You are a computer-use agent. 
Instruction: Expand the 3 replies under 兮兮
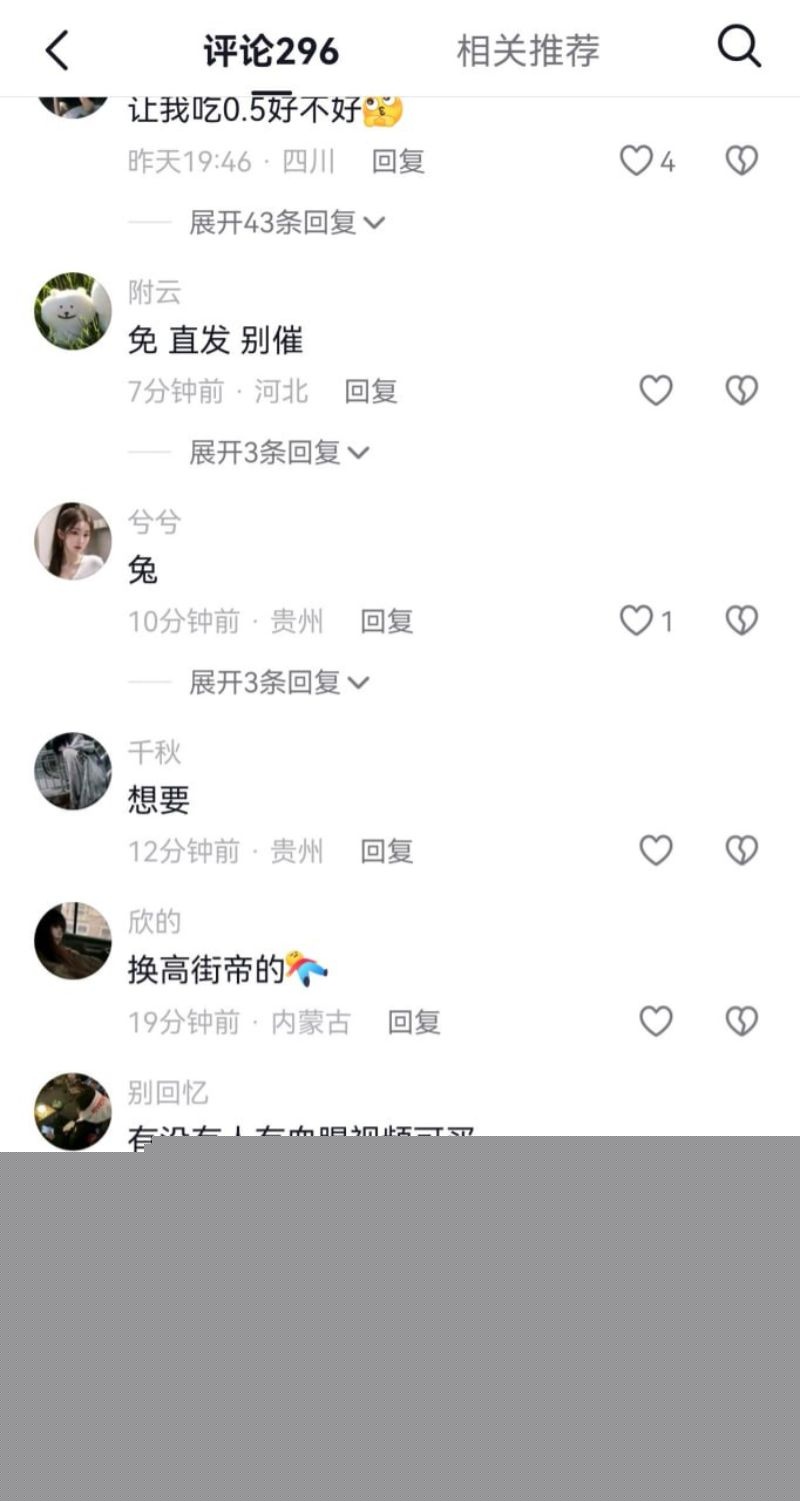pos(266,682)
